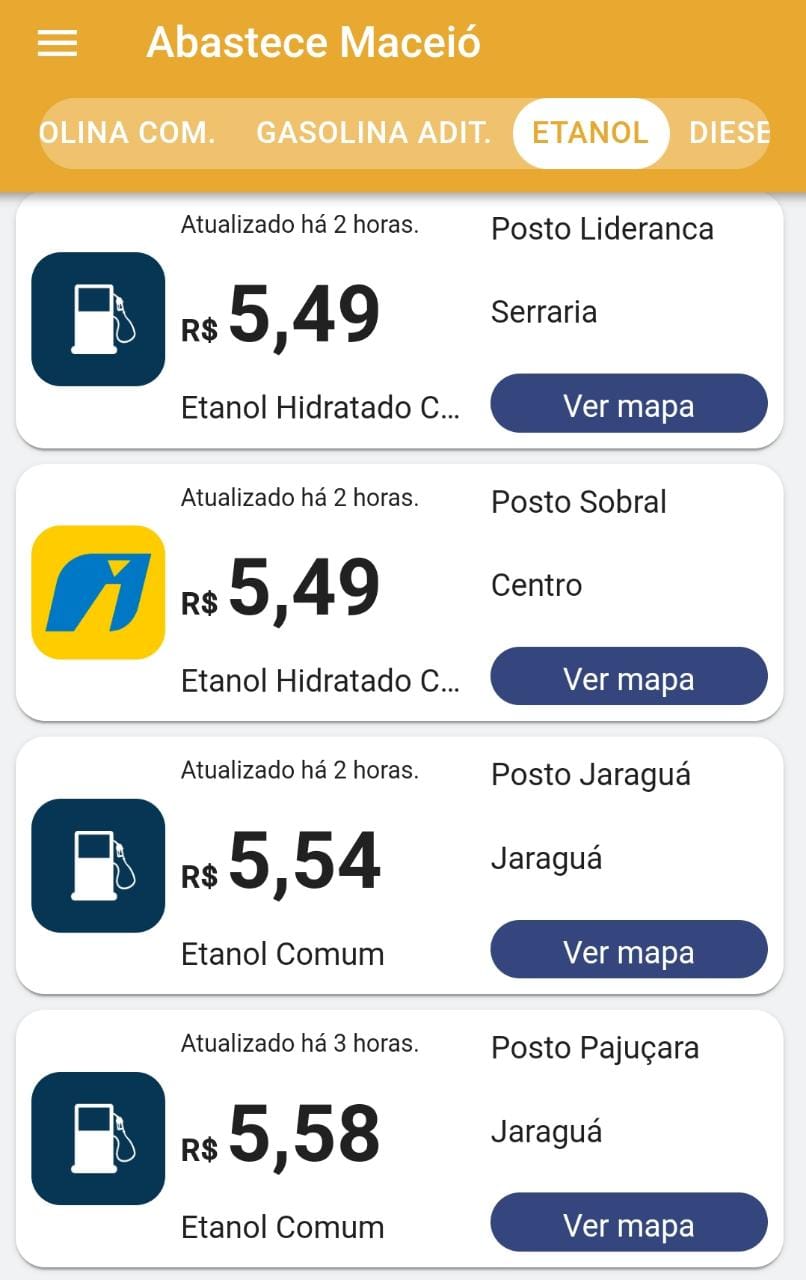Image resolution: width=806 pixels, height=1280 pixels.
Task: Switch to the Diesel tab
Action: pyautogui.click(x=729, y=133)
